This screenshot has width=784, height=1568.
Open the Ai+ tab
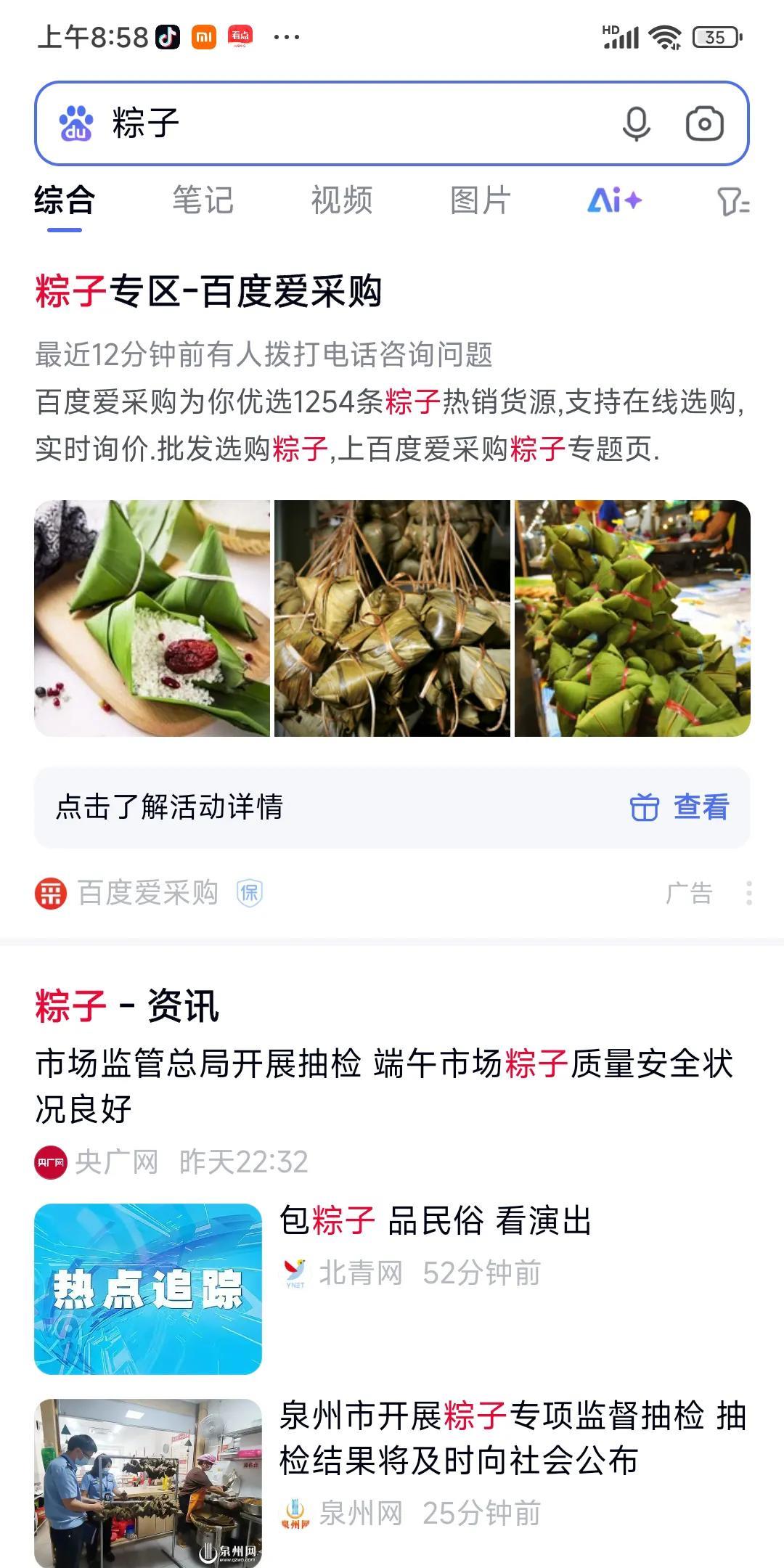(x=614, y=200)
